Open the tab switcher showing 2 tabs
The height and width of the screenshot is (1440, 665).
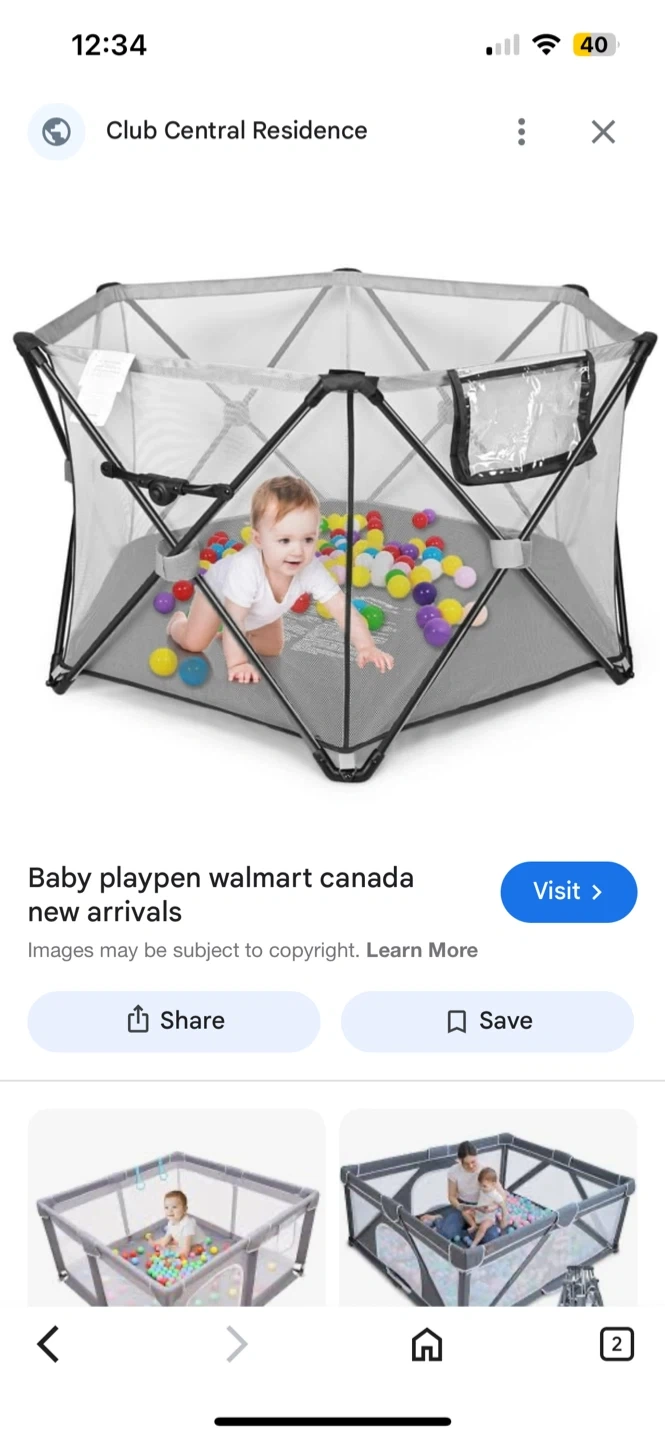point(616,1344)
